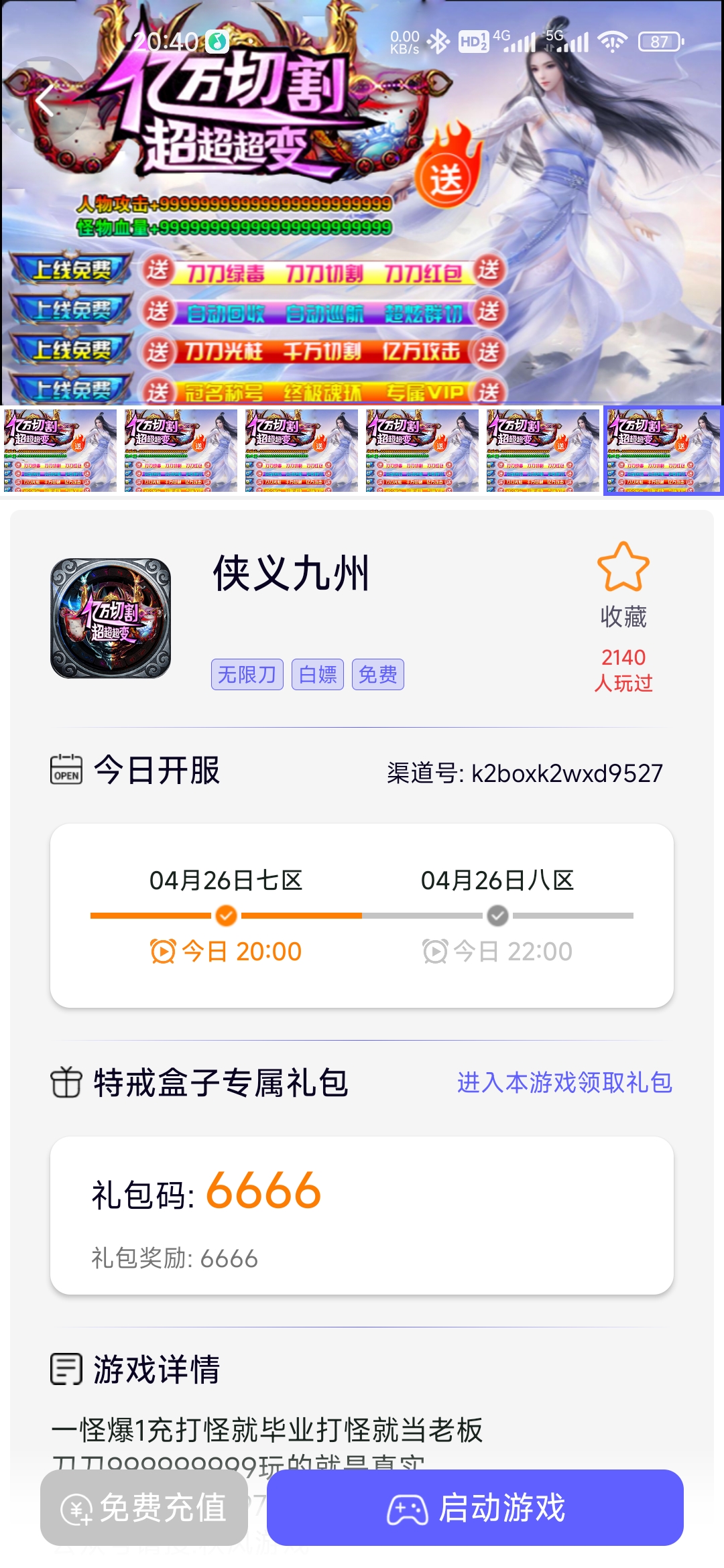View the highlighted last screenshot thumbnail
Viewport: 724px width, 1568px height.
pyautogui.click(x=663, y=450)
